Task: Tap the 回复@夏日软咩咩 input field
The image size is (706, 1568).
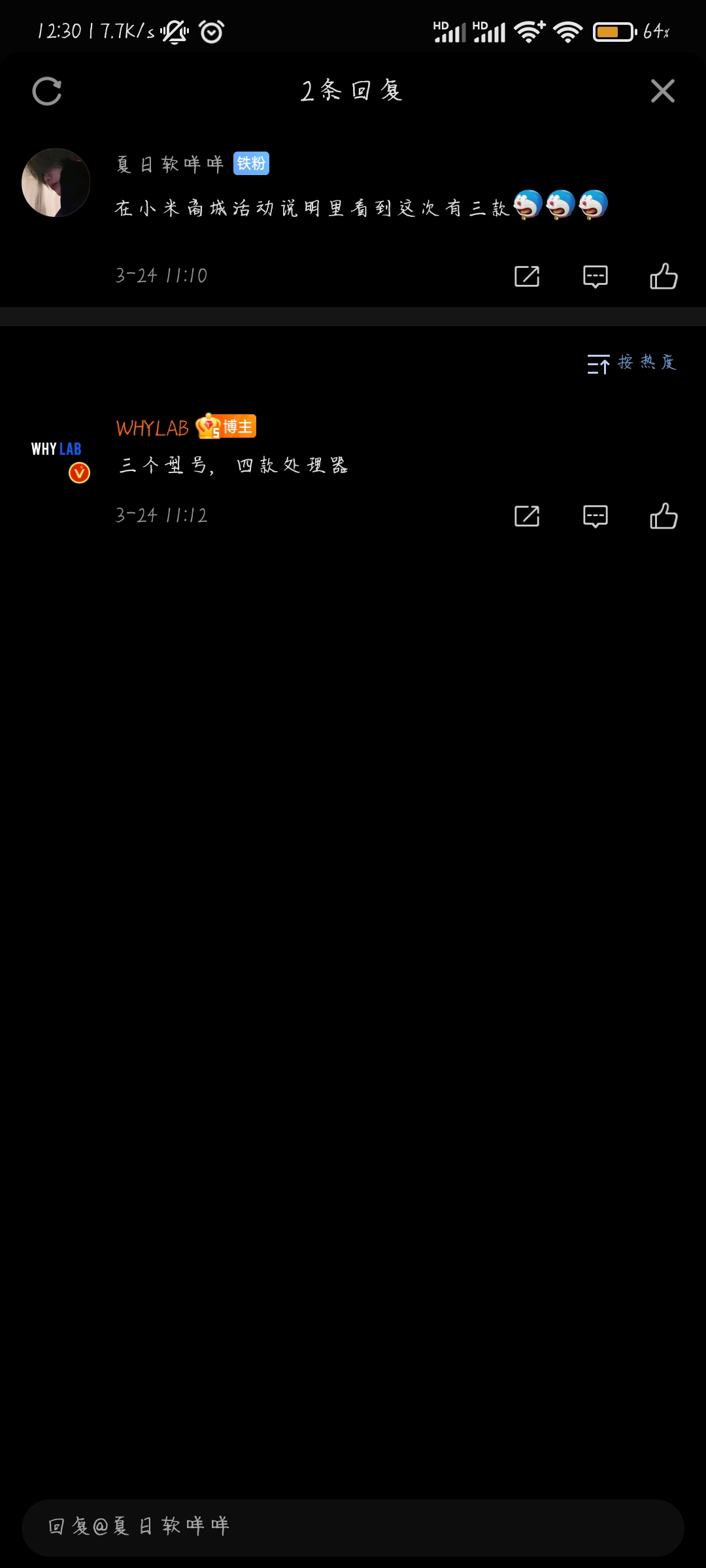Action: point(353,1527)
